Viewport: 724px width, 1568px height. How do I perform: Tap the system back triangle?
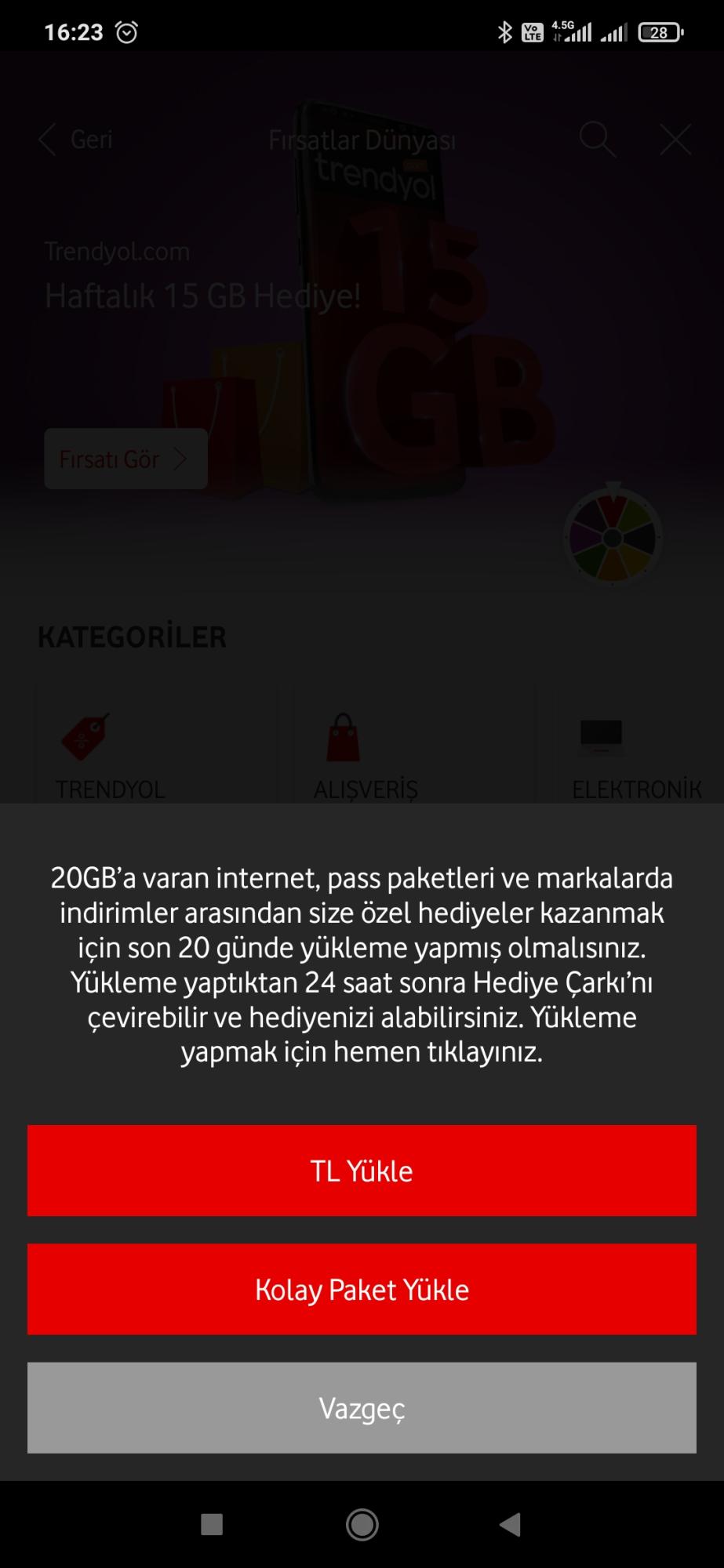coord(511,1525)
